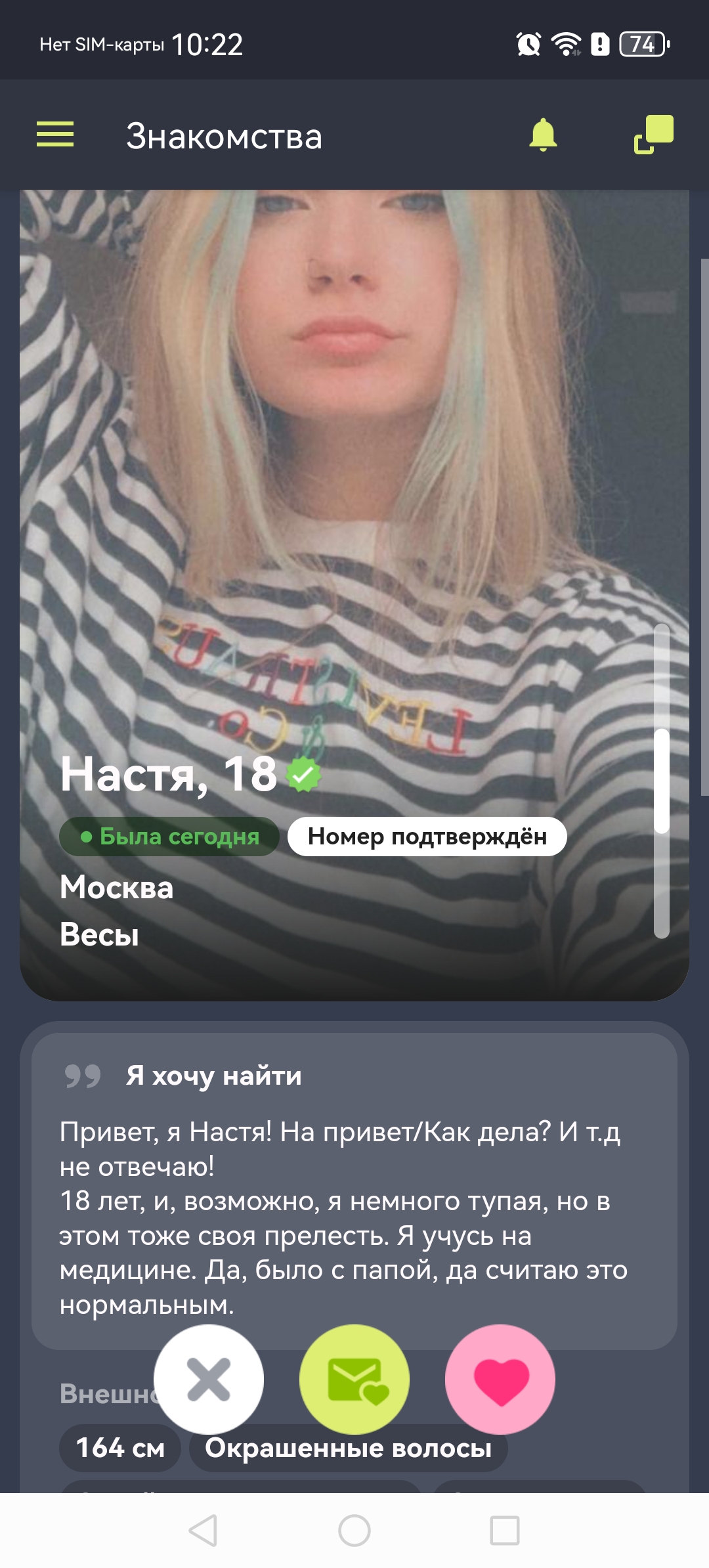Like Настя with the pink heart button
This screenshot has height=1568, width=709.
[500, 1380]
